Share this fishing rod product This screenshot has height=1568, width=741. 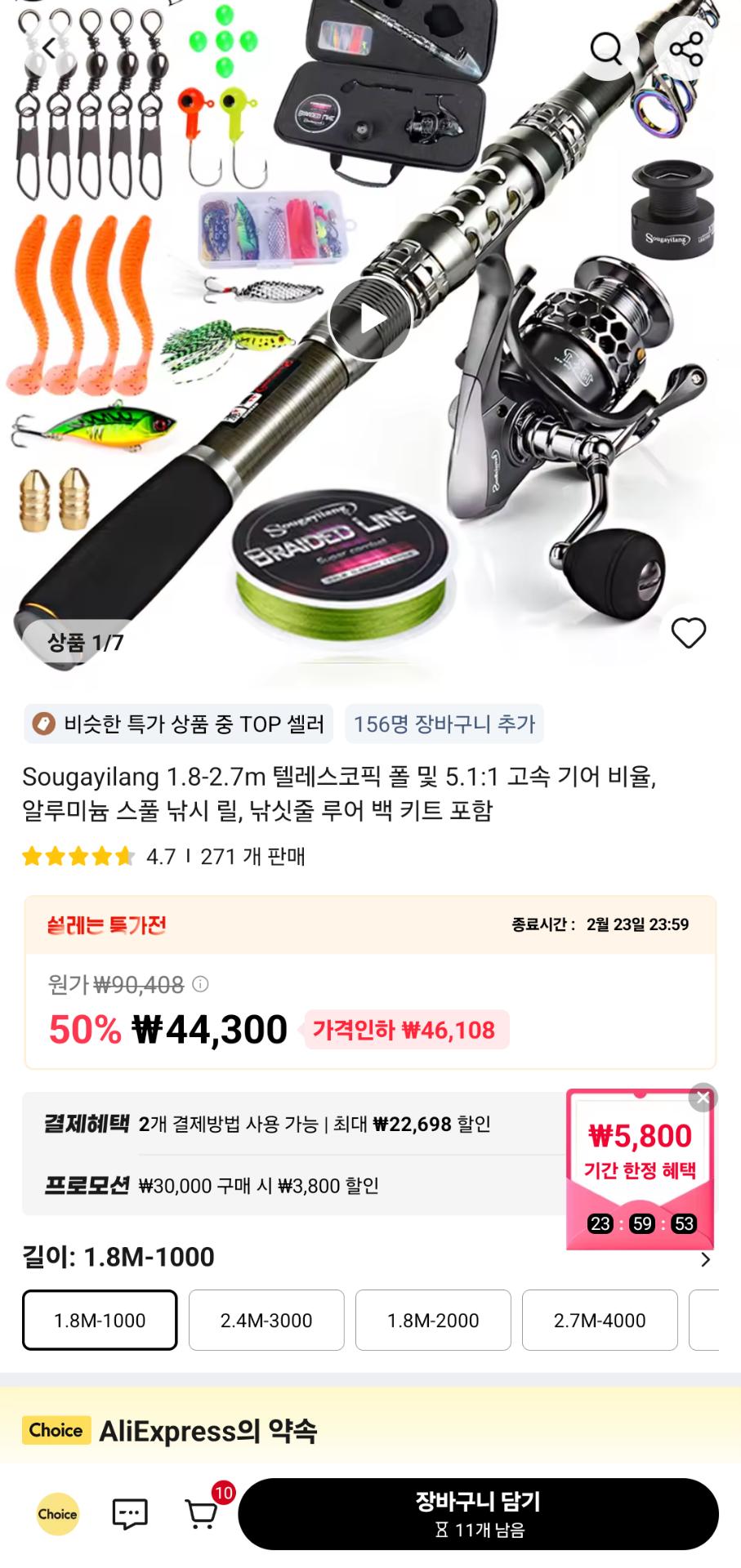[686, 49]
